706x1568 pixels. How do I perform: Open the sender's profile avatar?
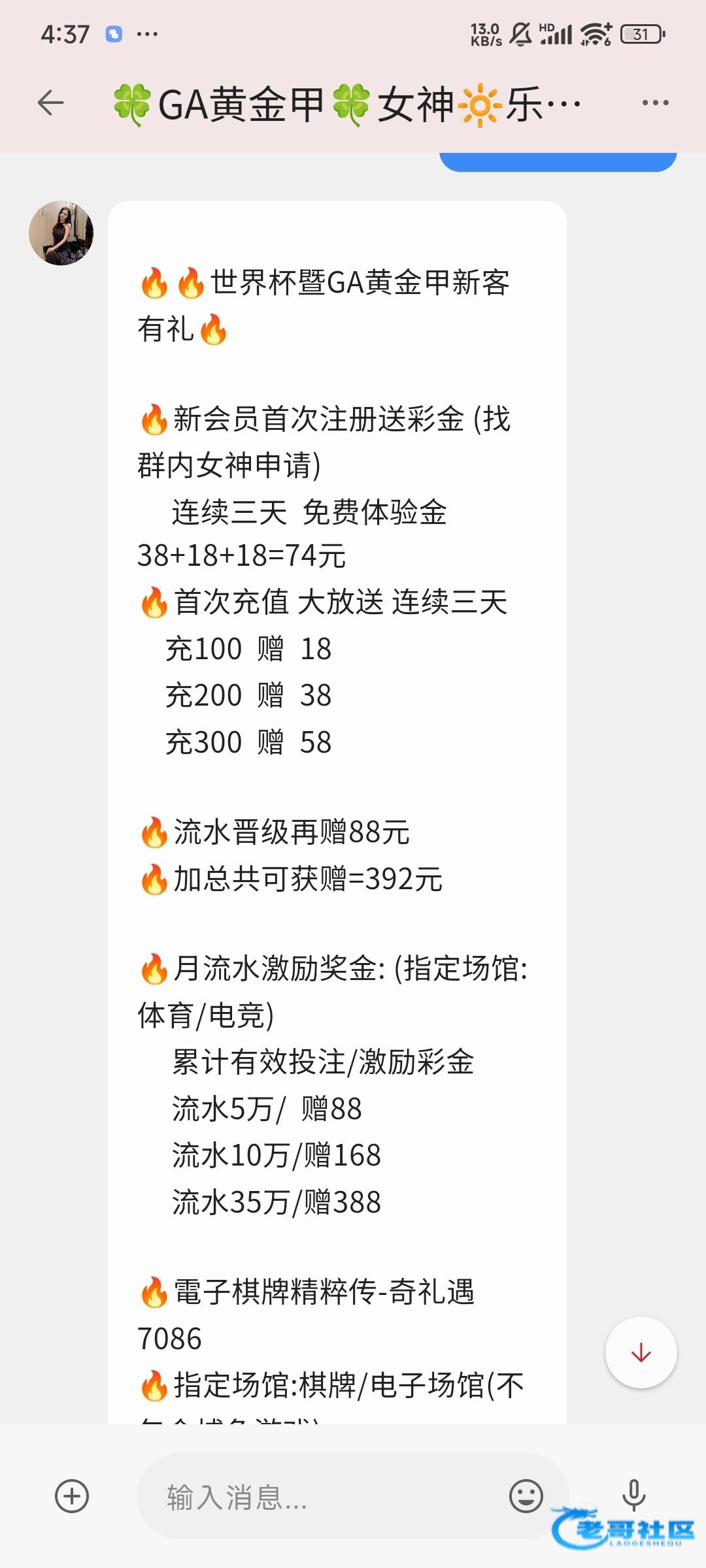pos(61,233)
